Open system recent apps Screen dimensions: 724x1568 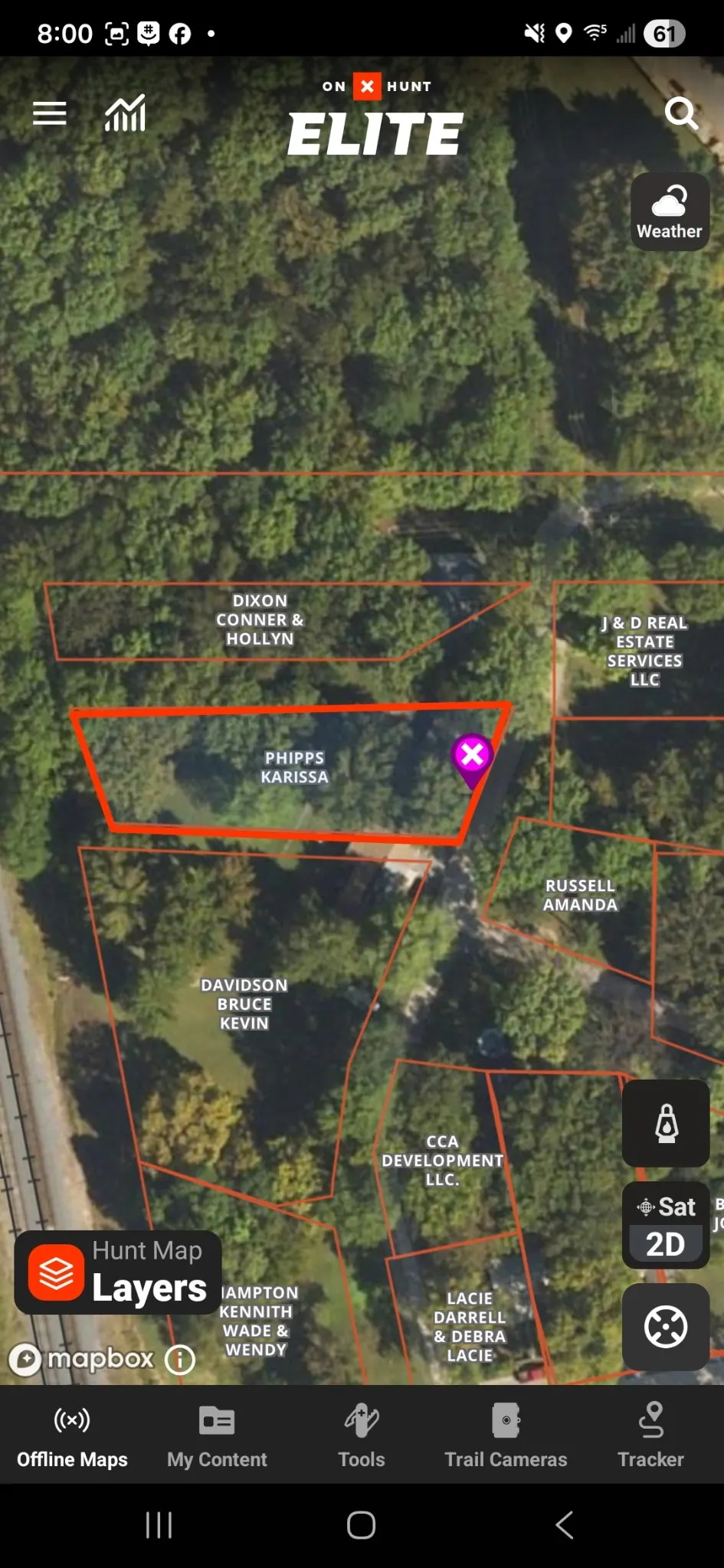pos(159,1525)
